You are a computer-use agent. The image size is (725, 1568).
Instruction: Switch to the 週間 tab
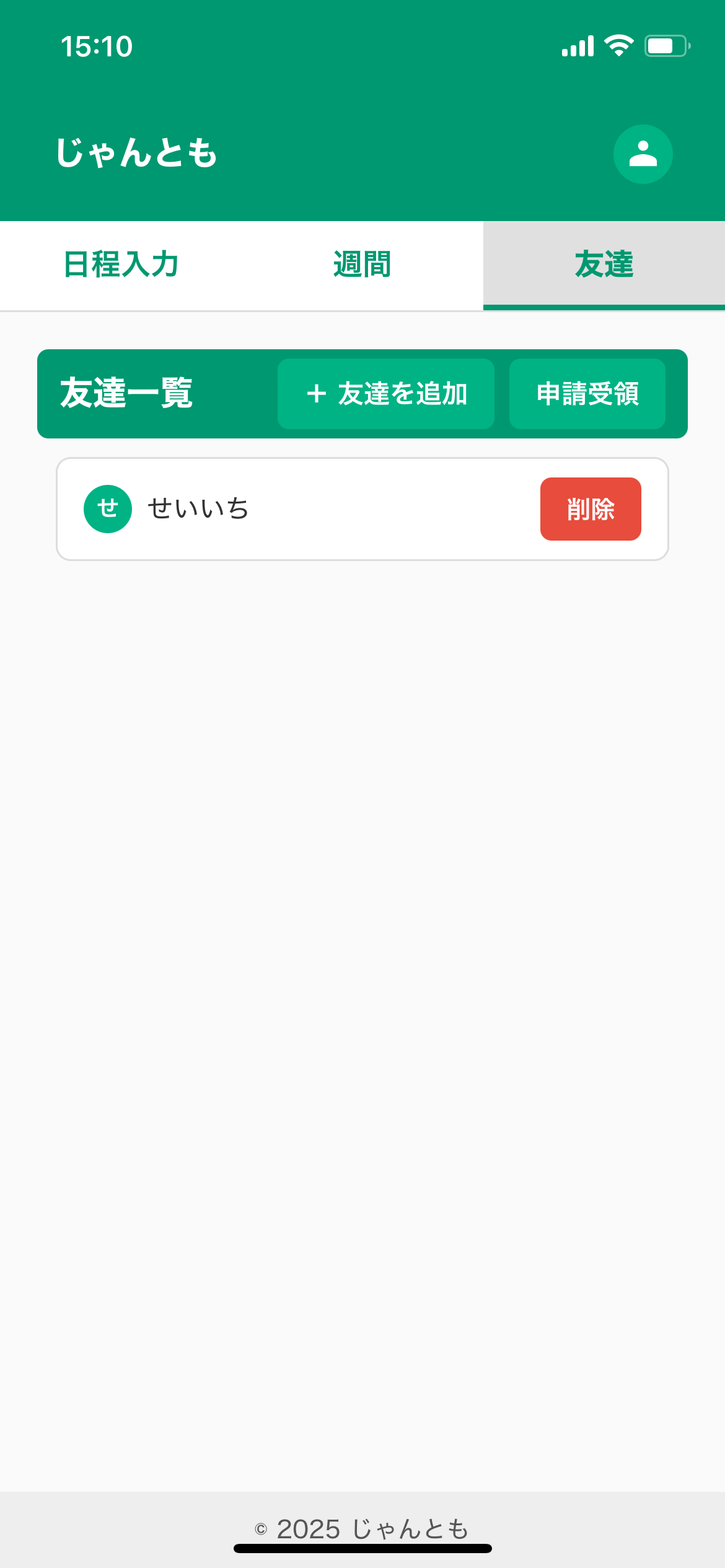362,265
